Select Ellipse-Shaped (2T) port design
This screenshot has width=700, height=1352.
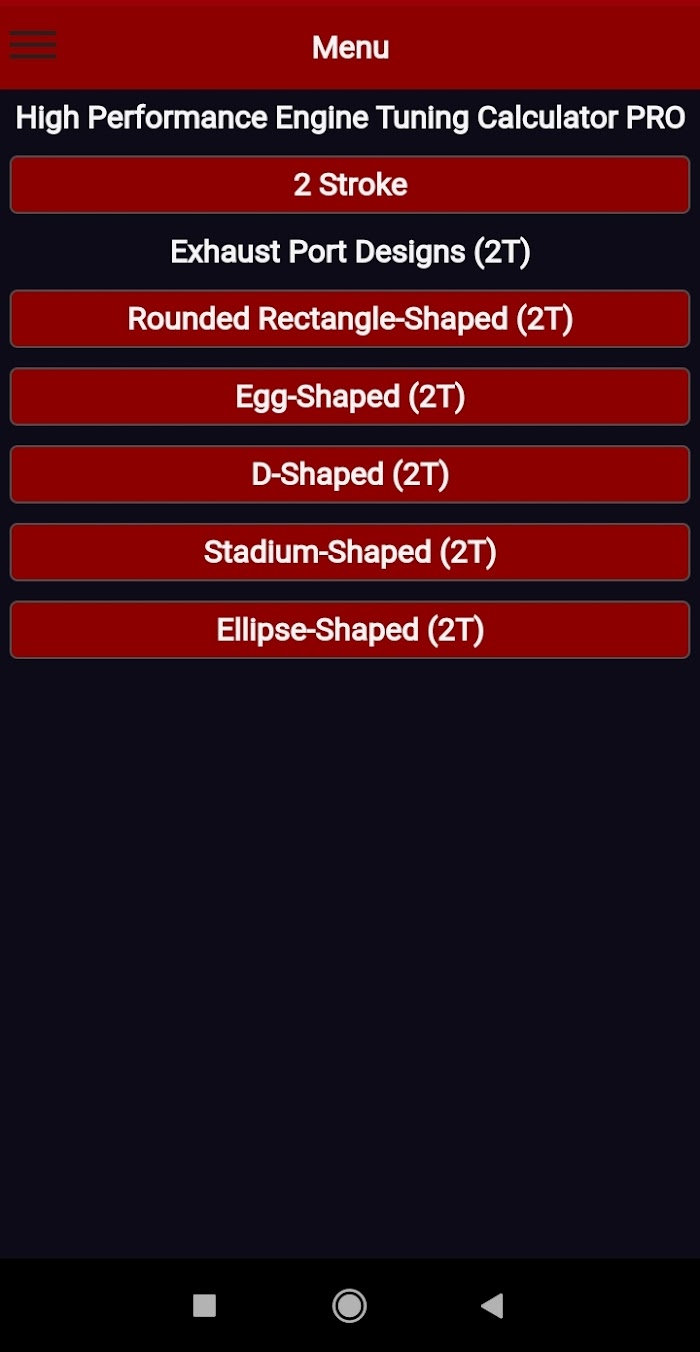coord(350,630)
